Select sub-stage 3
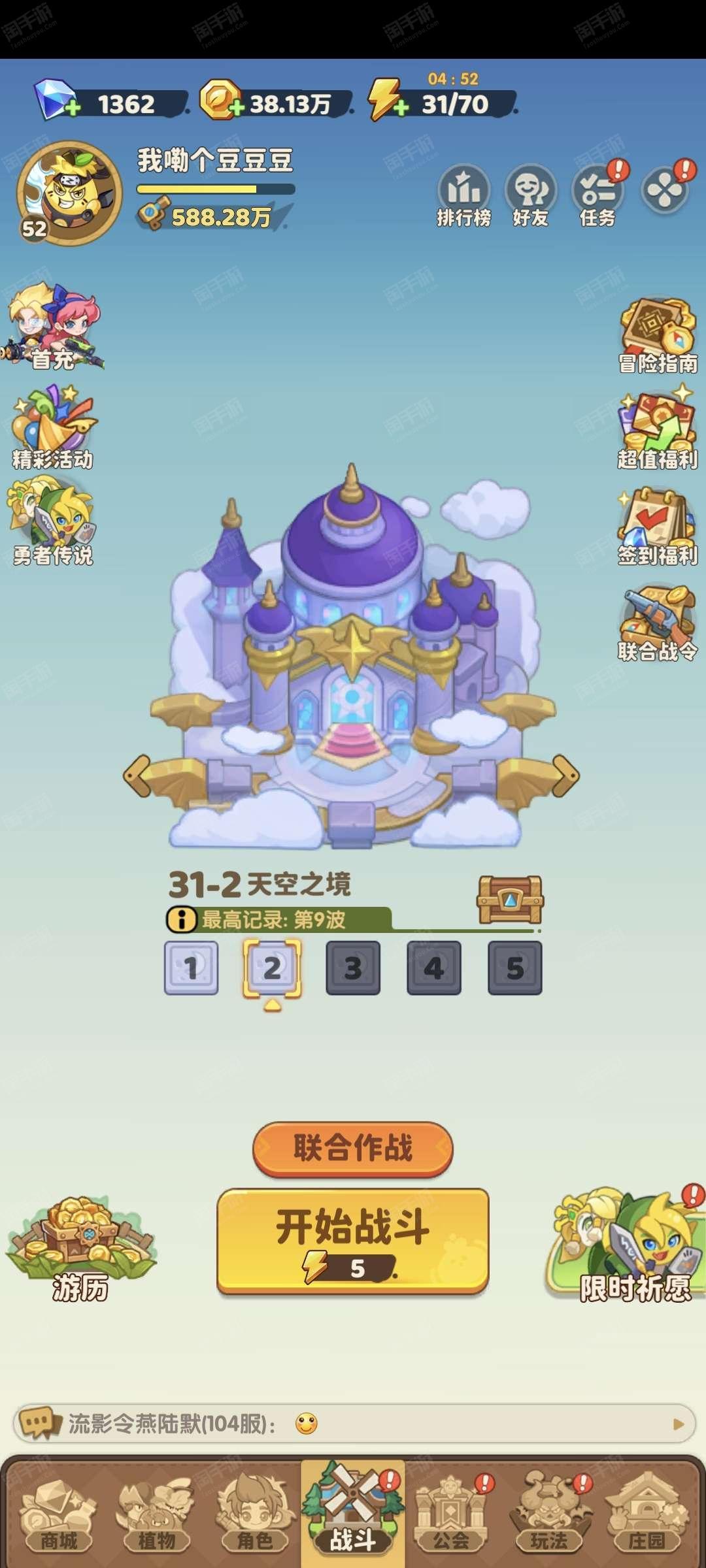This screenshot has width=706, height=1568. 353,968
